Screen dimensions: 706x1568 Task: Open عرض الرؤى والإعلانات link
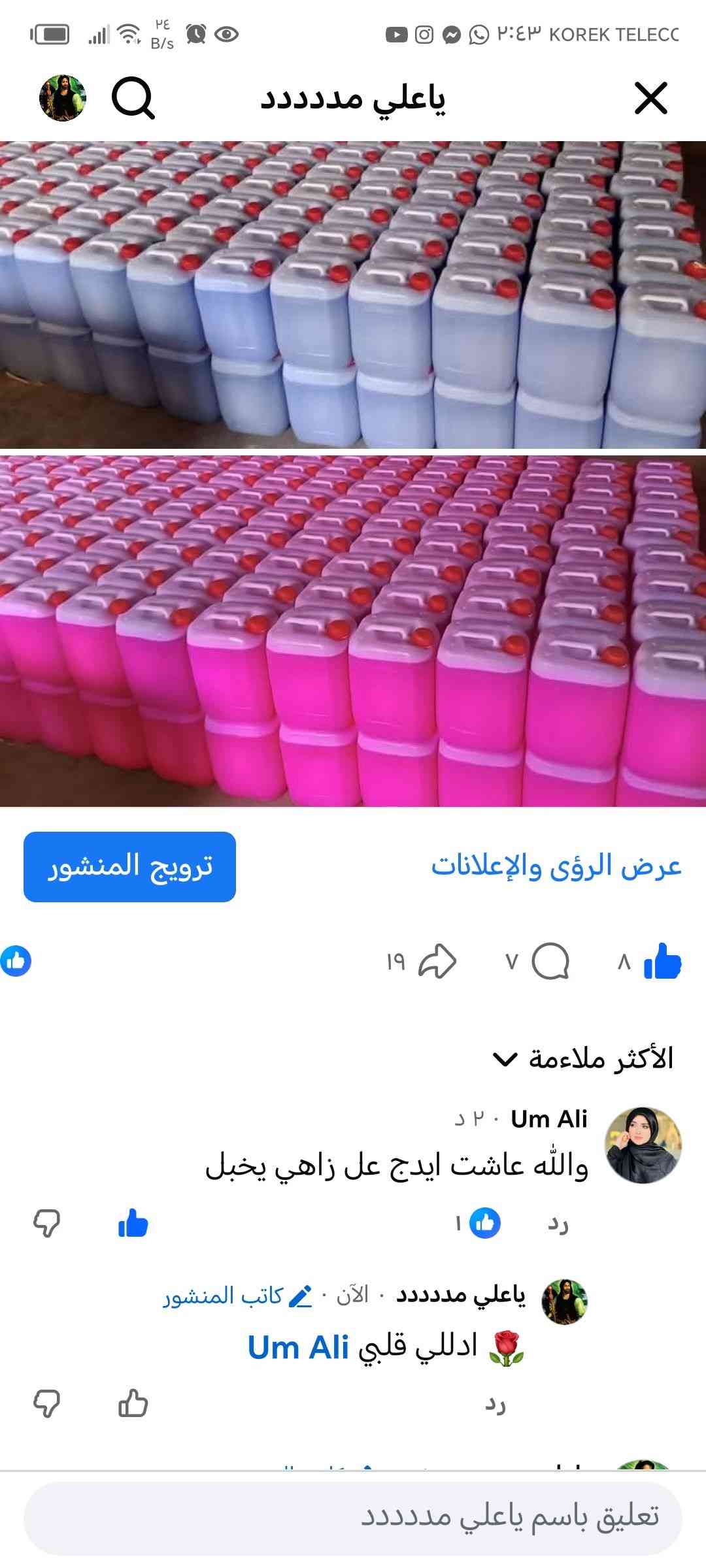(556, 866)
